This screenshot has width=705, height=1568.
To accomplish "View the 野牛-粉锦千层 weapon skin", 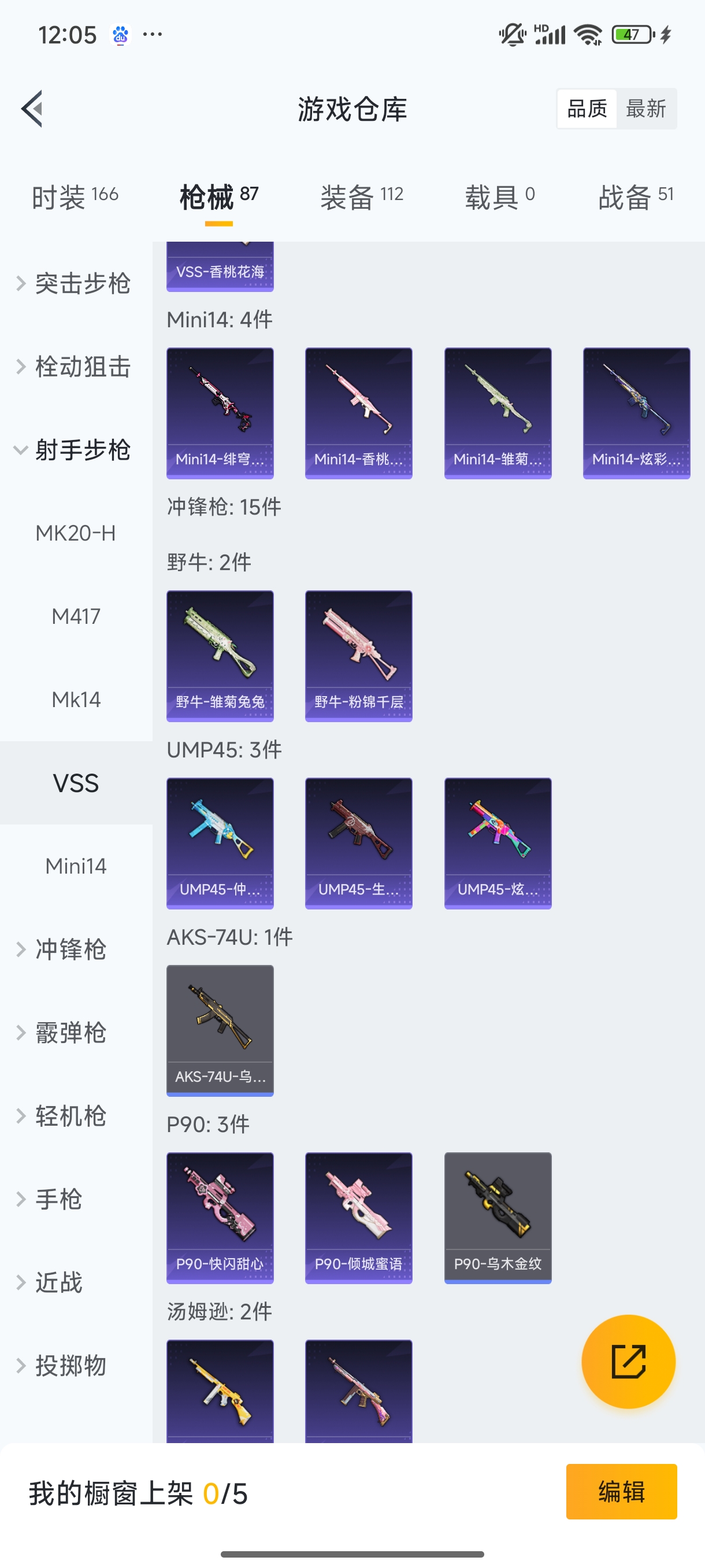I will click(358, 655).
